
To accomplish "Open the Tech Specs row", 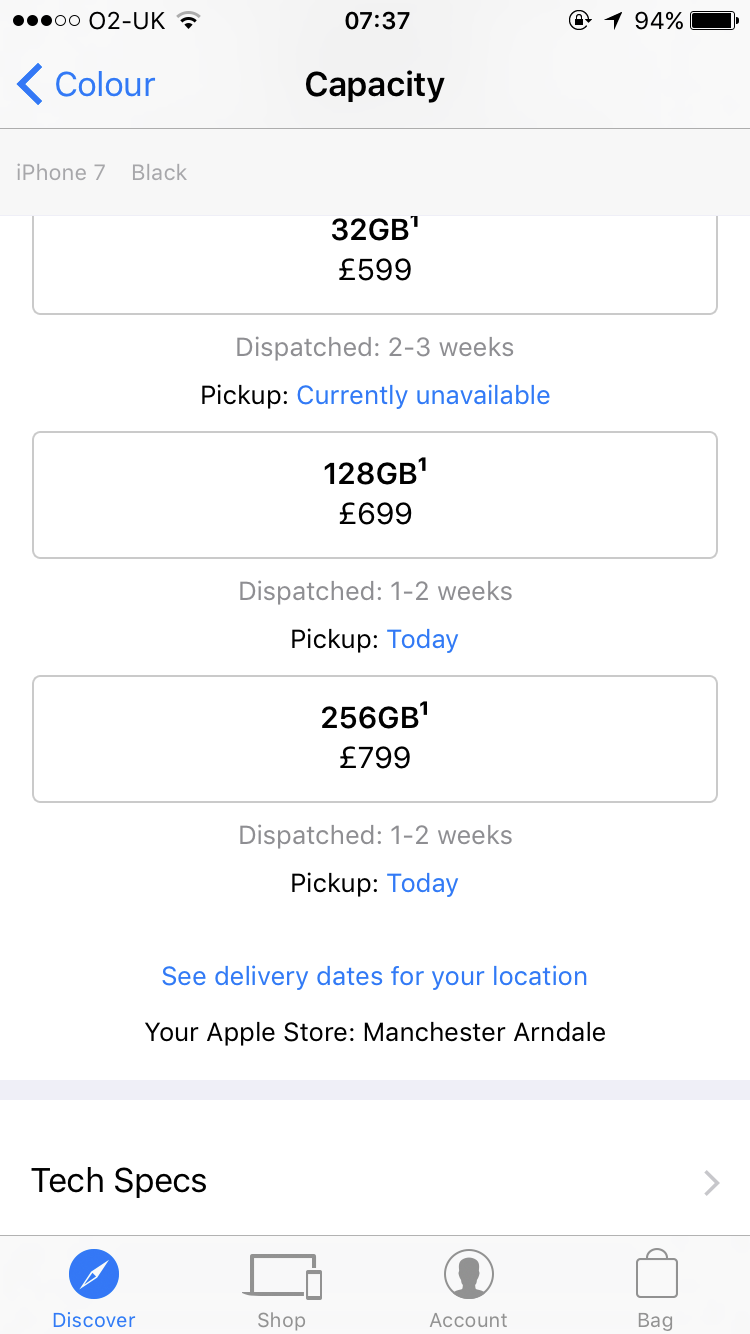I will [x=375, y=1181].
